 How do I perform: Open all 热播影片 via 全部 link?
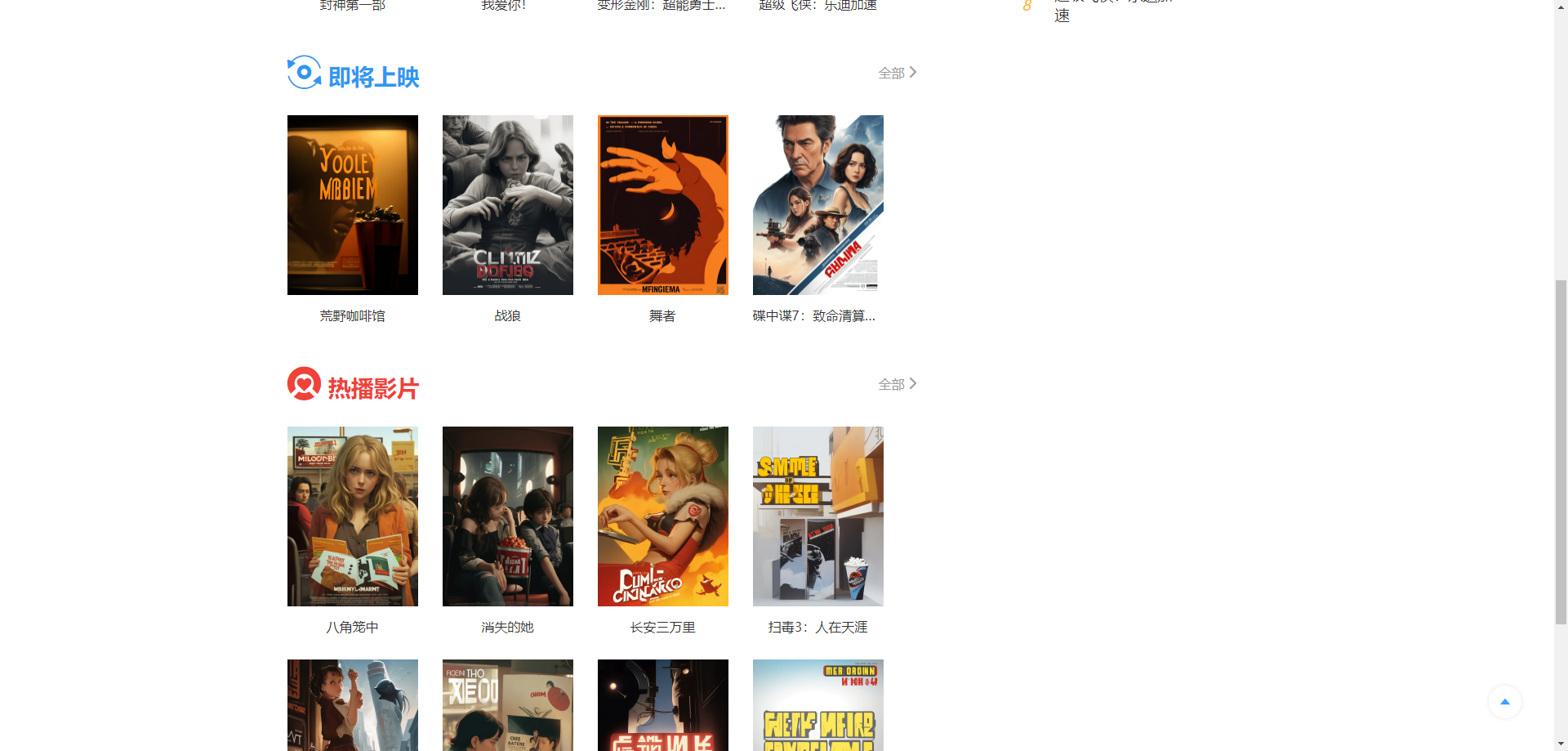tap(897, 384)
